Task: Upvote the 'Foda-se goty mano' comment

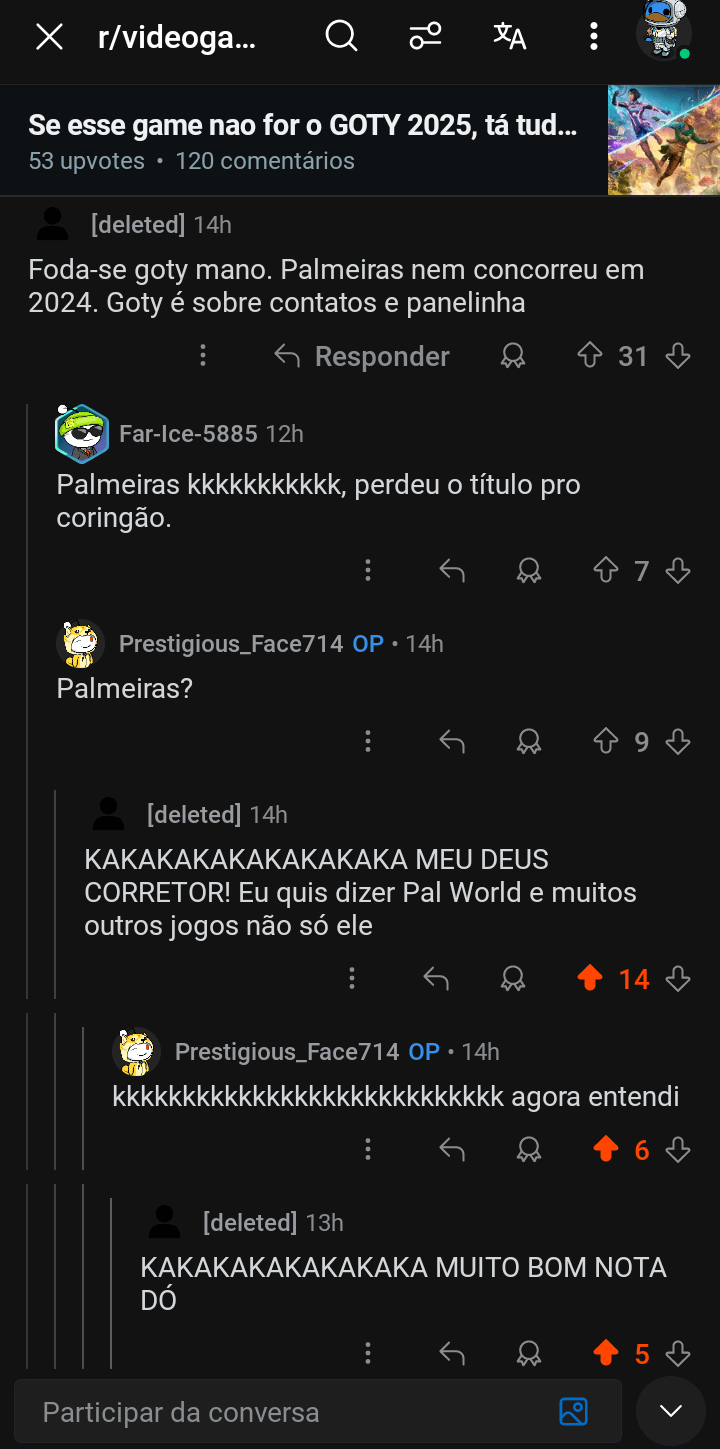Action: tap(590, 356)
